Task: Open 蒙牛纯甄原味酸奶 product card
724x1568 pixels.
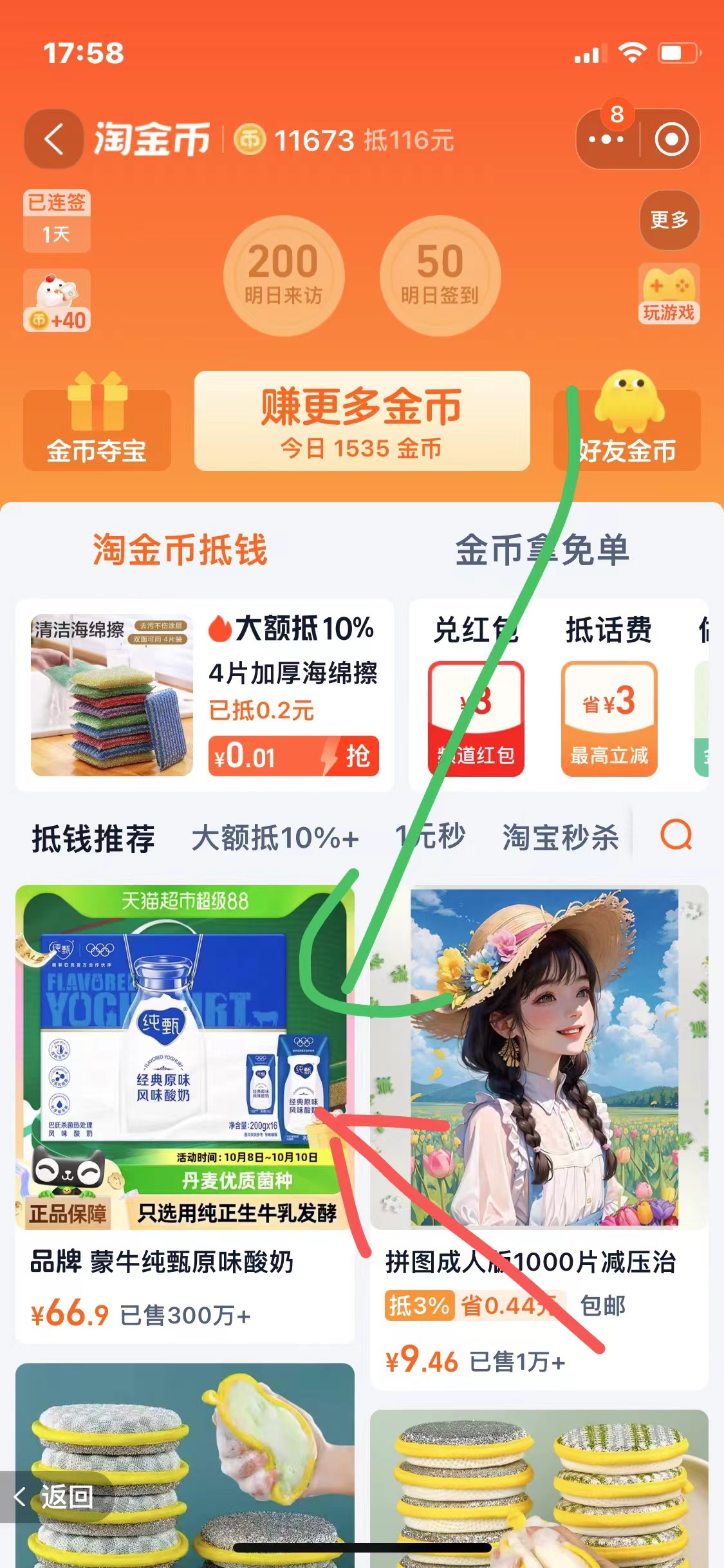Action: pyautogui.click(x=185, y=1114)
